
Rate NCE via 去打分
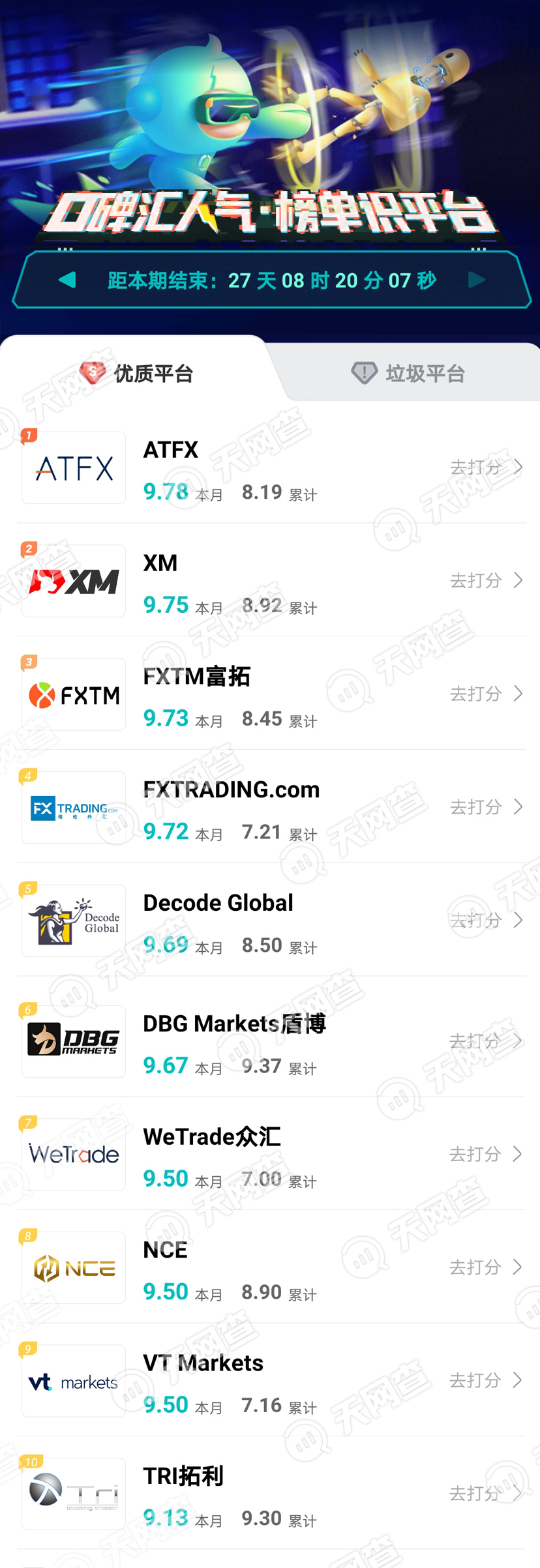[486, 1267]
